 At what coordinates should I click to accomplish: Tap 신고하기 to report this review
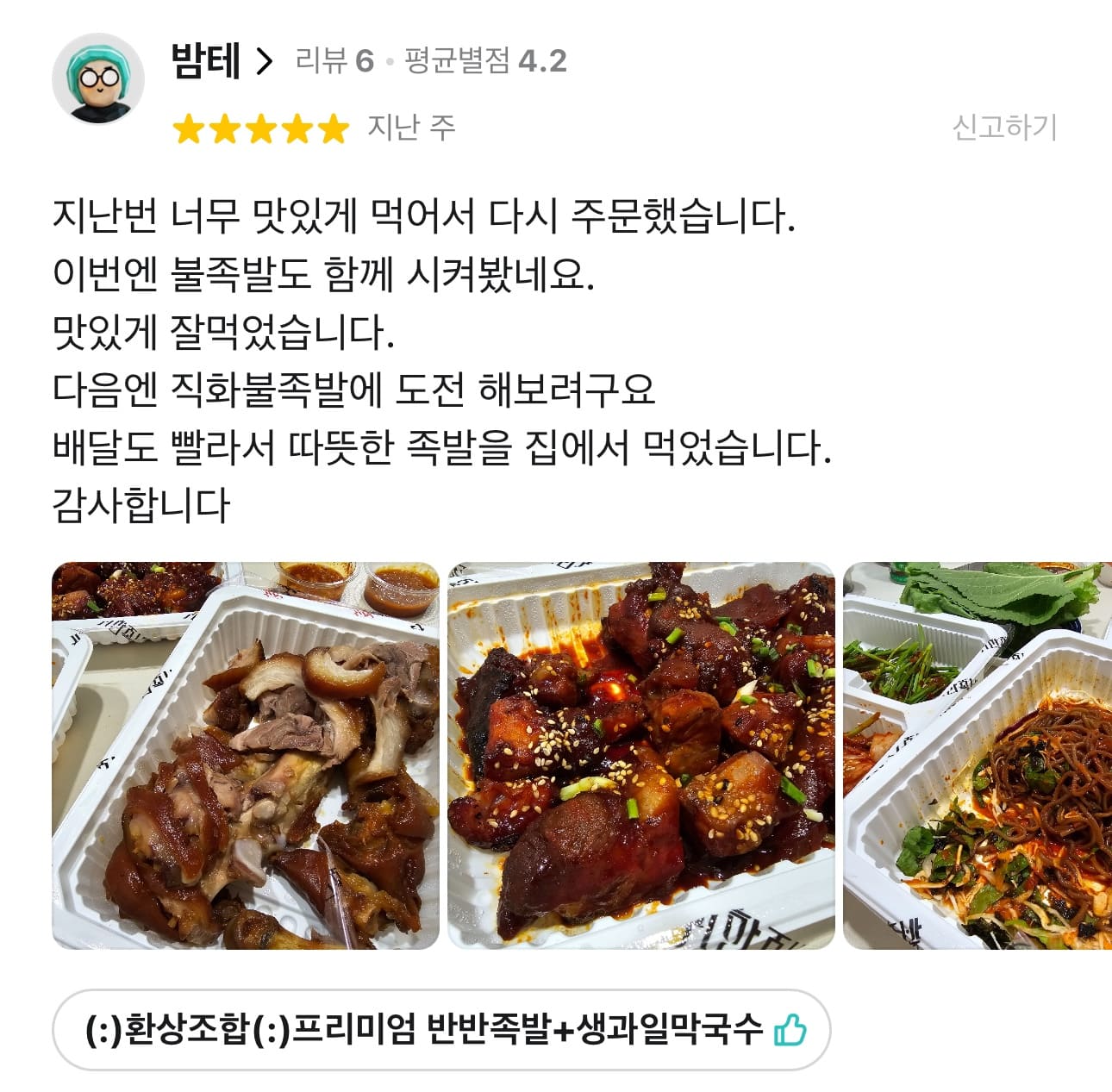1003,128
